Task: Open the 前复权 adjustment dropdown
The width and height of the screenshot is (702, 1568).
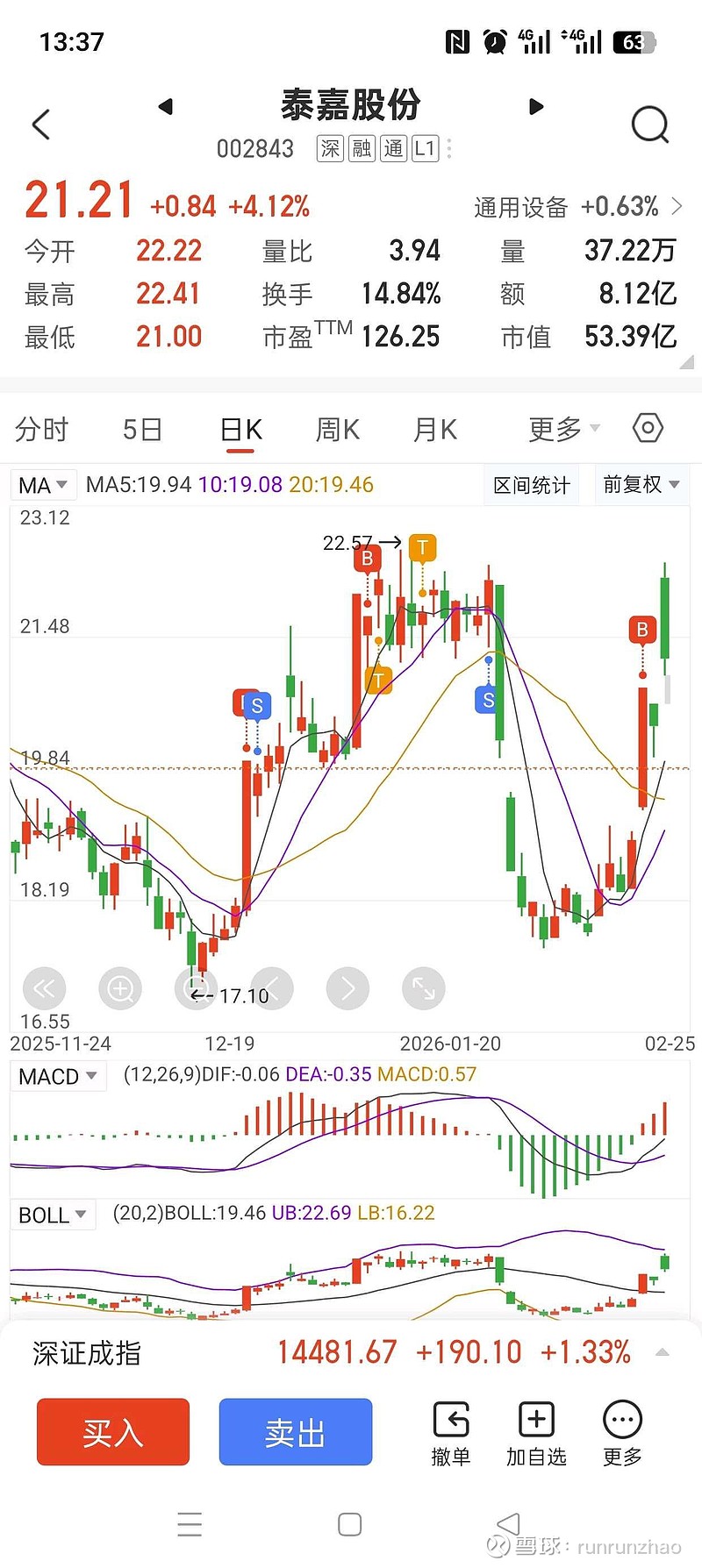Action: click(x=641, y=484)
